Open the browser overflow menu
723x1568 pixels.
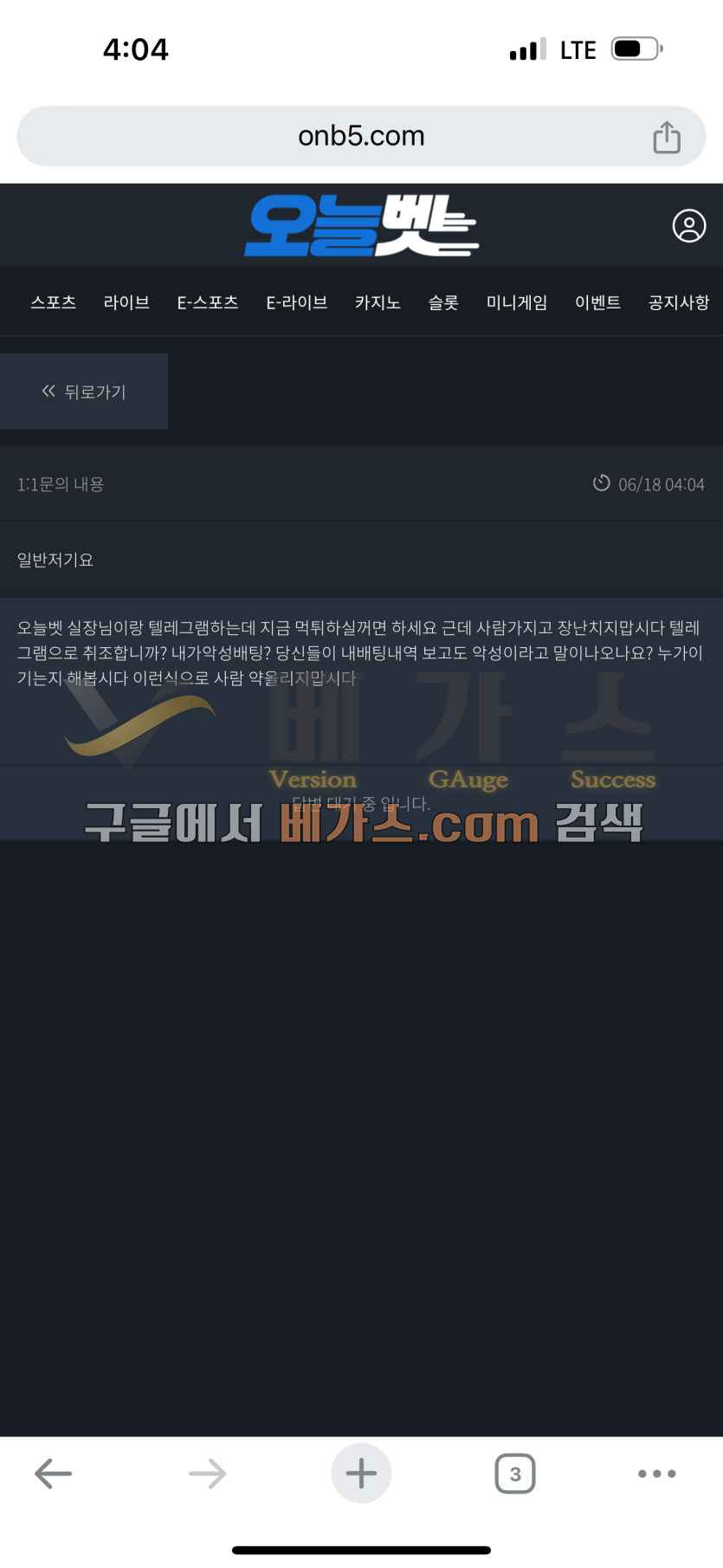pyautogui.click(x=656, y=1473)
